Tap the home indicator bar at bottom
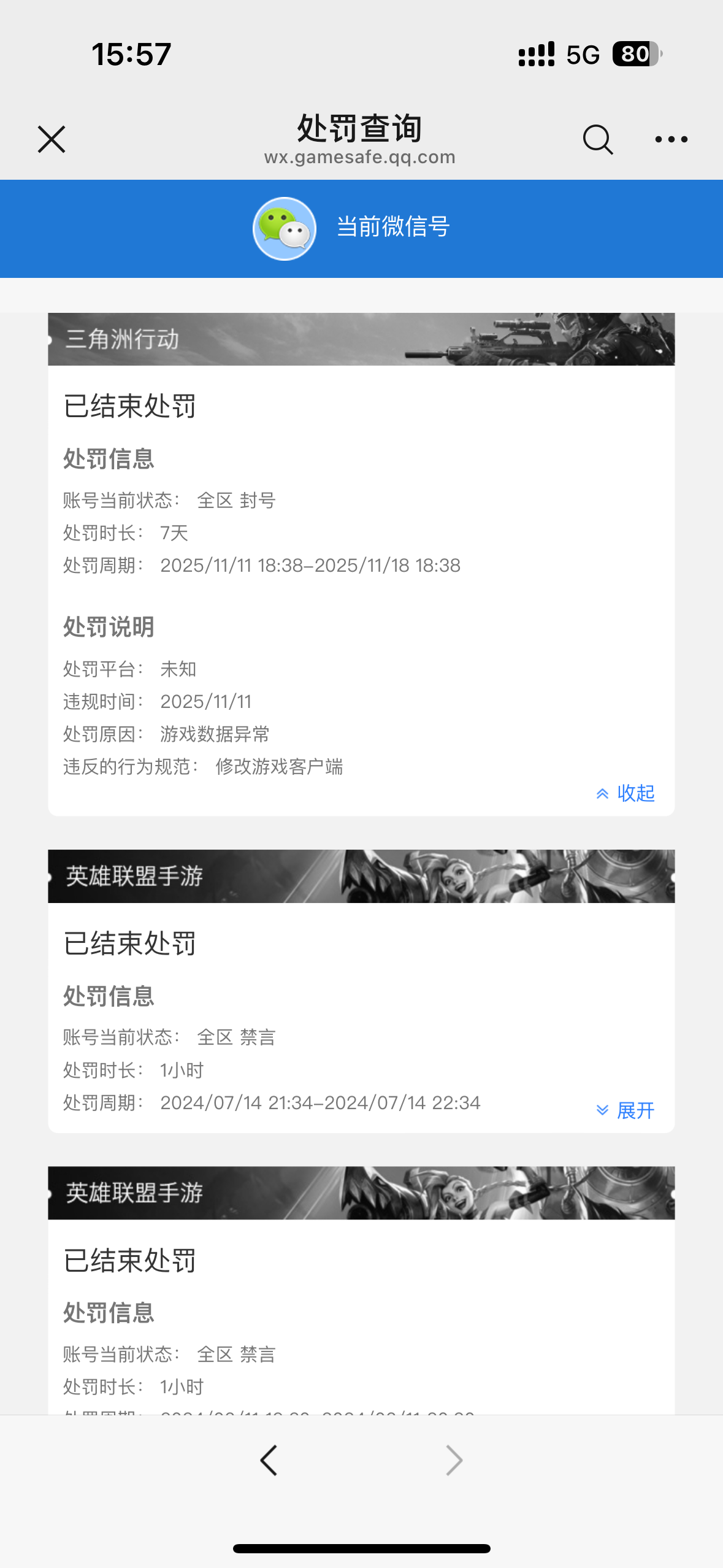This screenshot has height=1568, width=723. pyautogui.click(x=361, y=1548)
